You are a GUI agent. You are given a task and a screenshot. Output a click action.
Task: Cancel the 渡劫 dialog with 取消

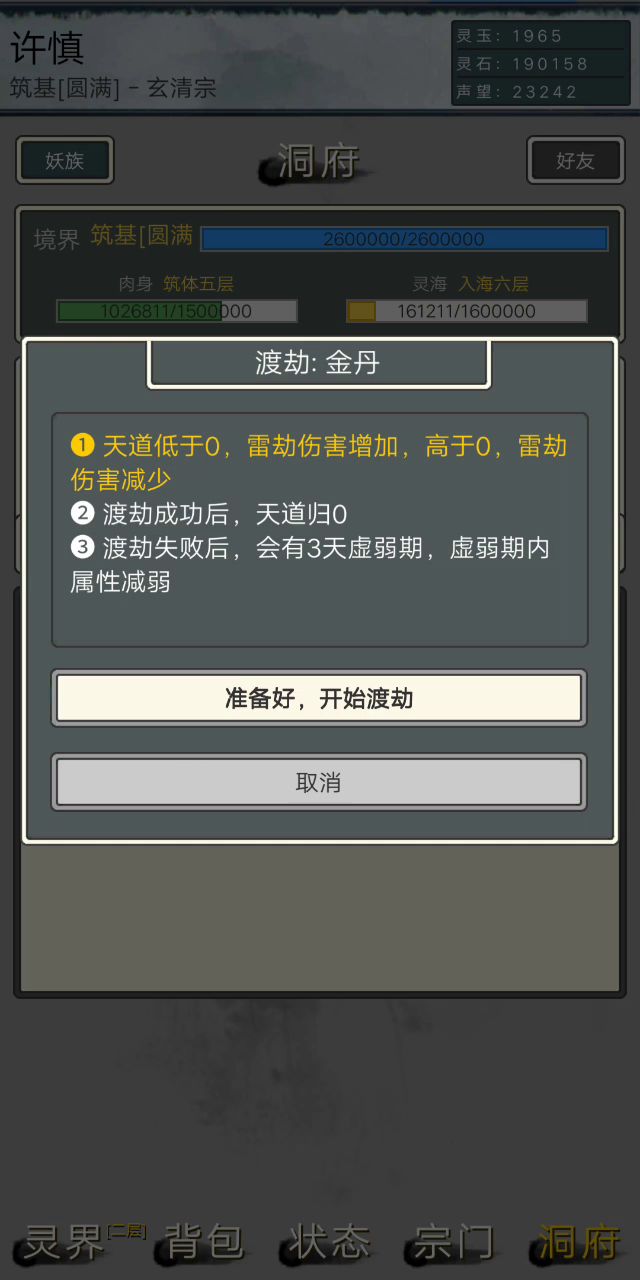(x=318, y=782)
